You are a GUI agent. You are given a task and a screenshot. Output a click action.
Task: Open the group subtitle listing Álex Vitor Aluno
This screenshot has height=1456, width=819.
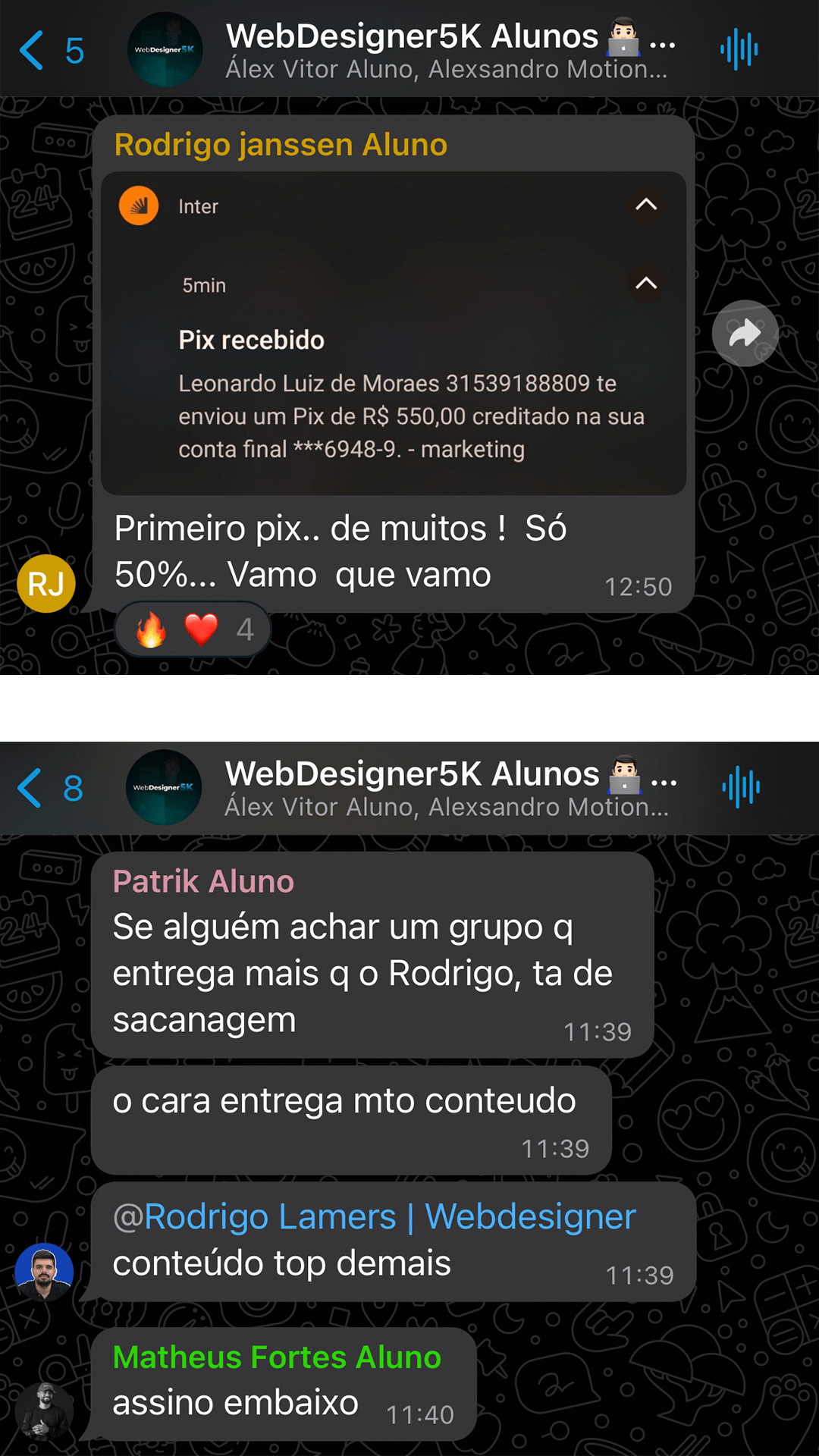446,69
